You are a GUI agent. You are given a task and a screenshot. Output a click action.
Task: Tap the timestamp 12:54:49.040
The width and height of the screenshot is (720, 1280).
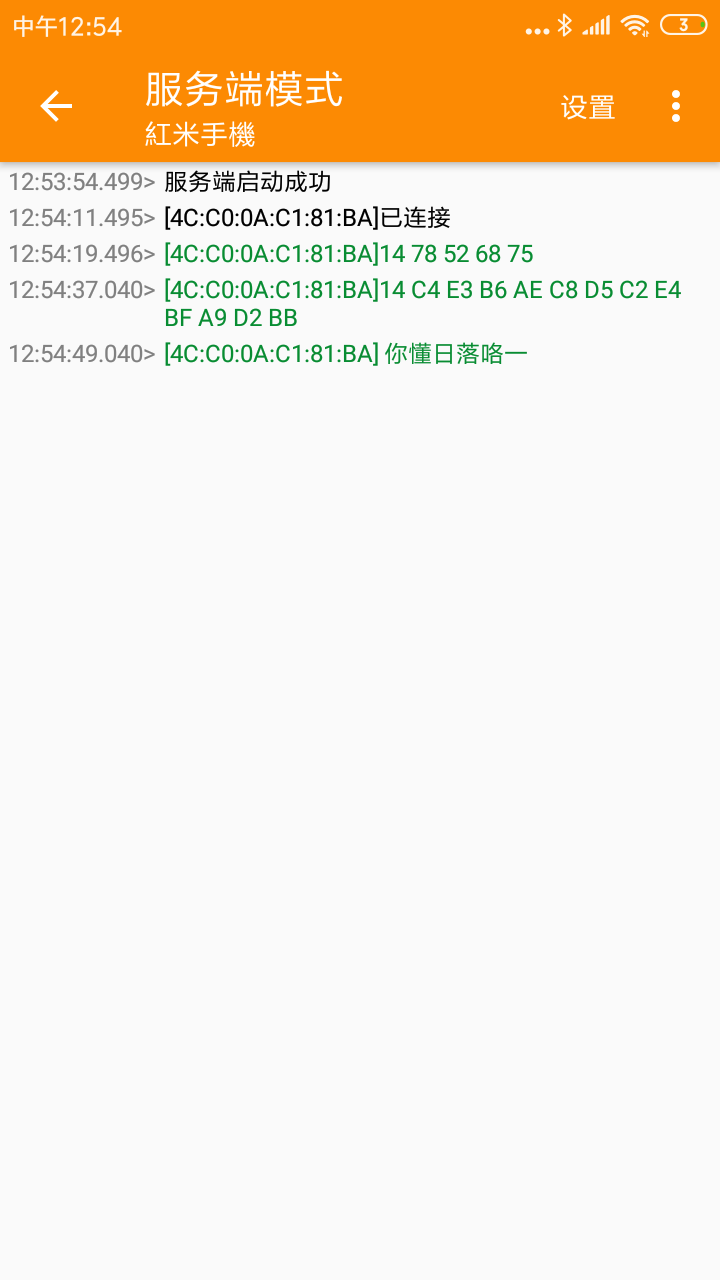(78, 352)
